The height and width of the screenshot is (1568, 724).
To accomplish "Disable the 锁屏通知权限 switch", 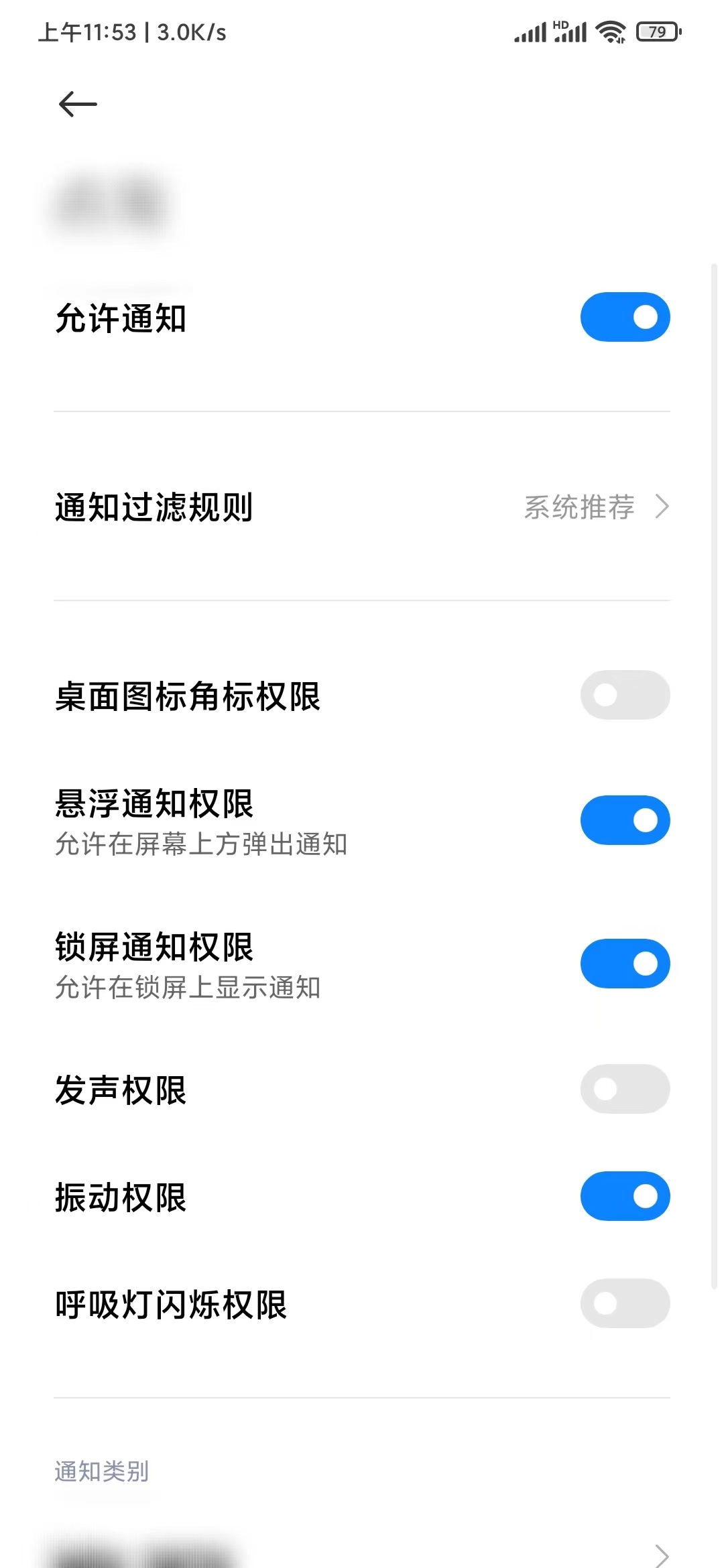I will click(625, 963).
